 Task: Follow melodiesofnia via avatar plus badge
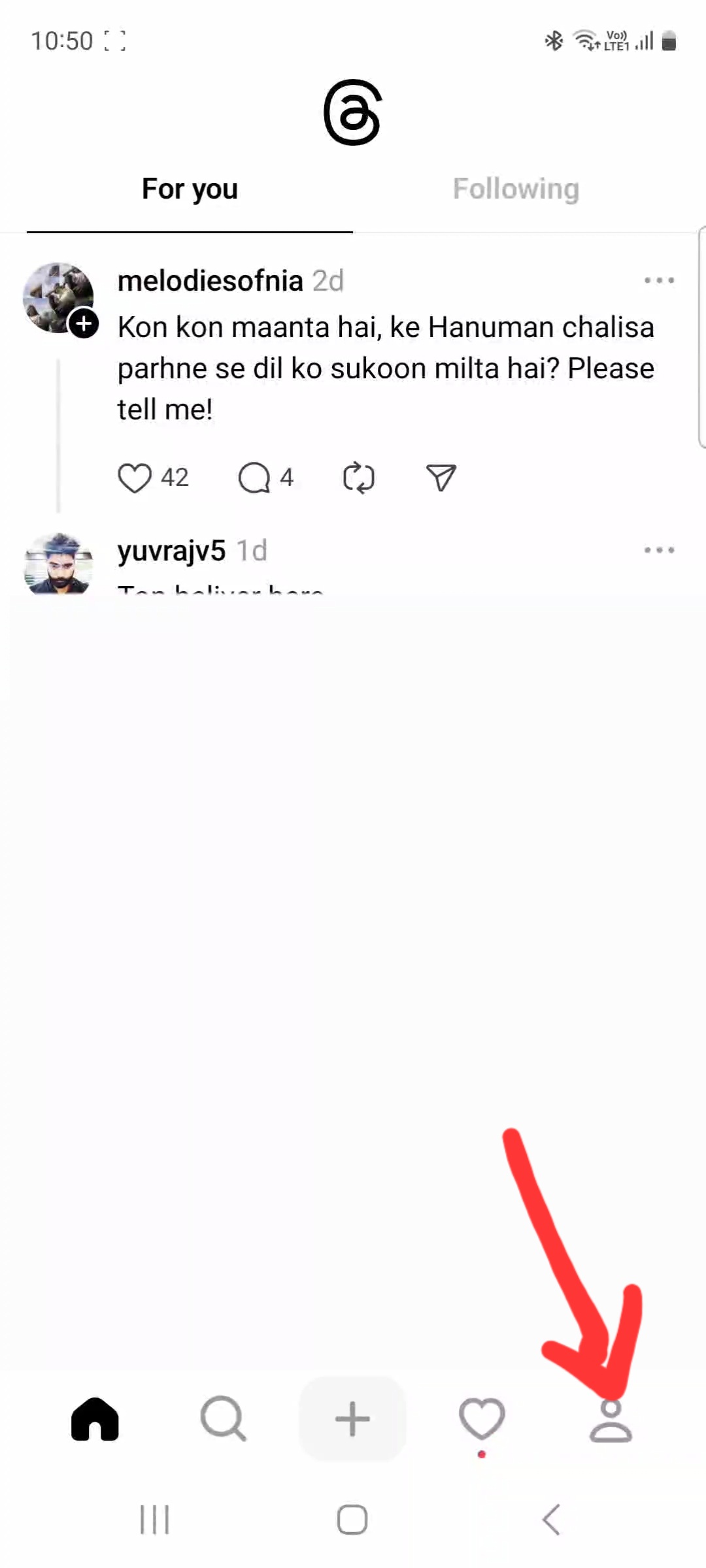pos(84,324)
